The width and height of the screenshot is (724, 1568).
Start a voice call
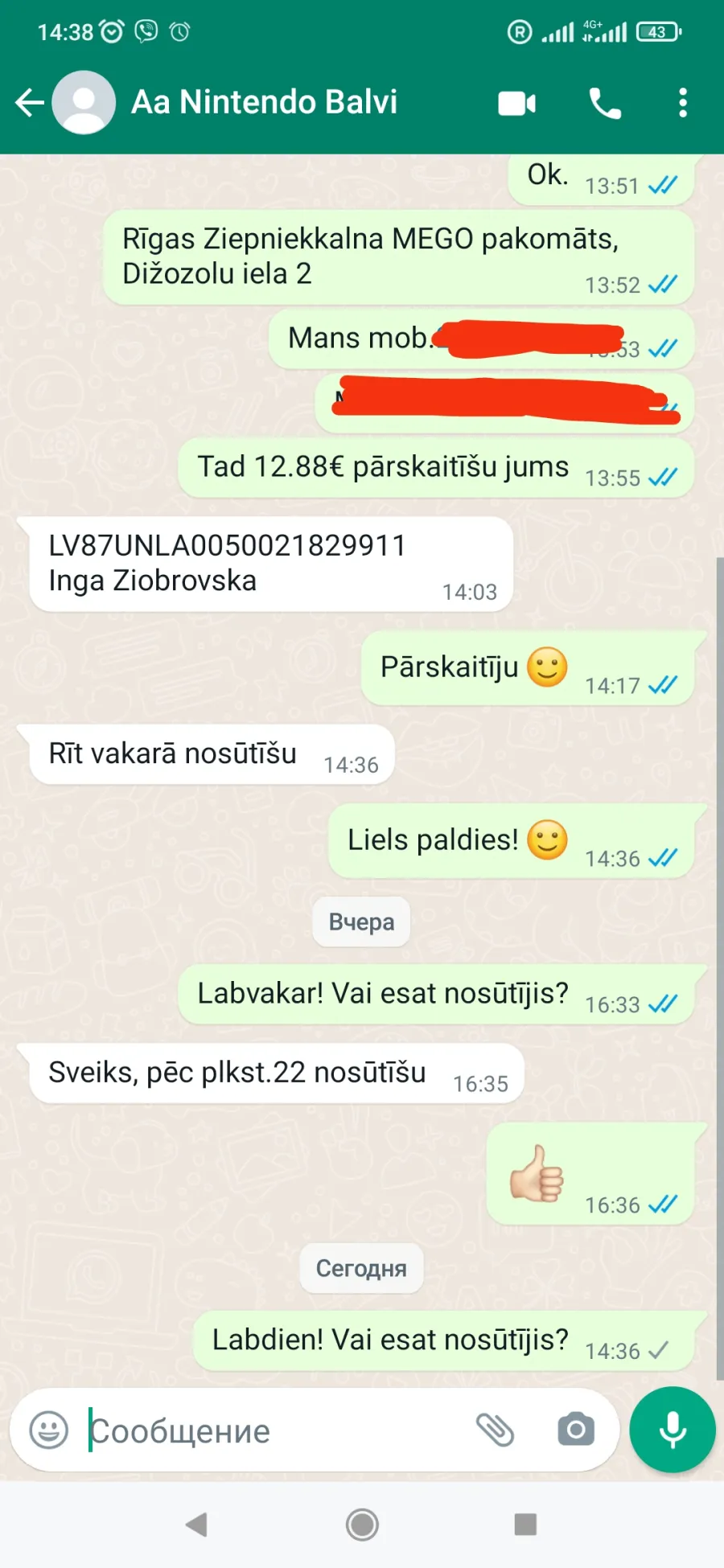605,103
